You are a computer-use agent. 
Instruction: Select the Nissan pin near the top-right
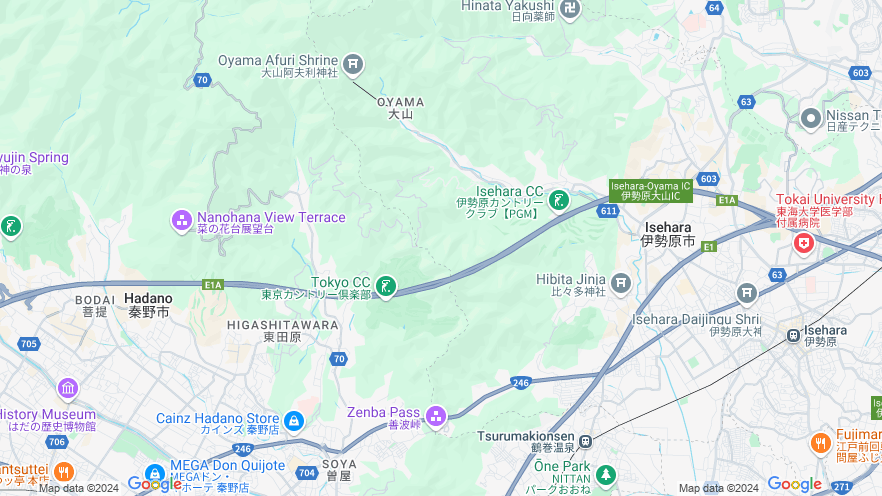811,119
